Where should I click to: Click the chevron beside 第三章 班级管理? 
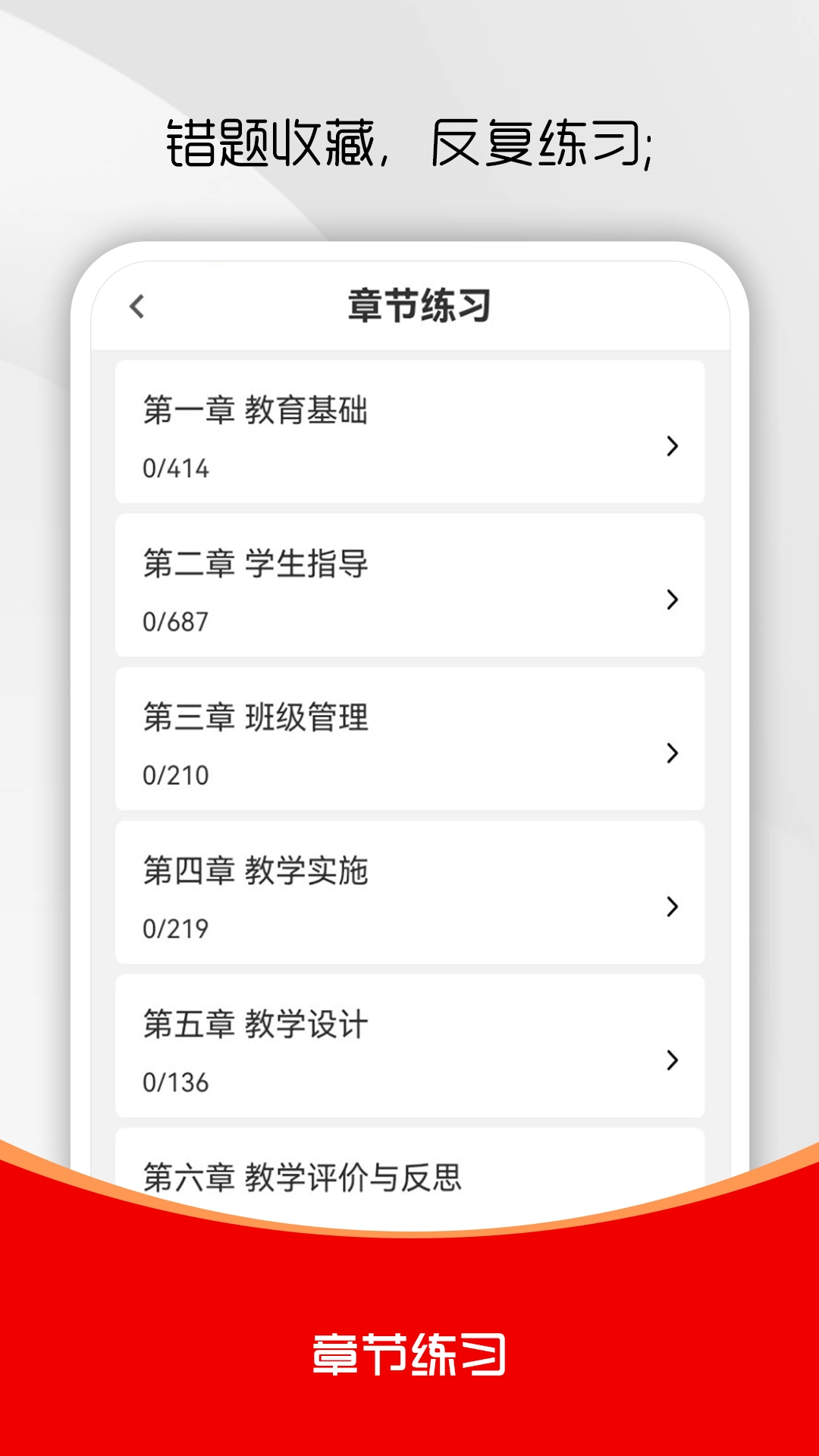coord(672,753)
